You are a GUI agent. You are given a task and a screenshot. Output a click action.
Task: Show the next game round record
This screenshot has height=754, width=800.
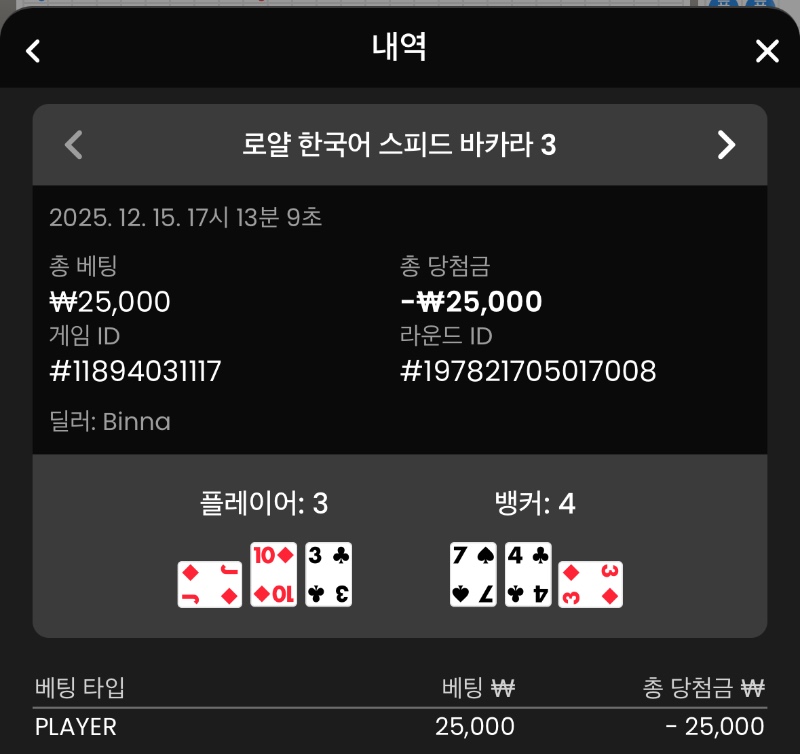[726, 145]
